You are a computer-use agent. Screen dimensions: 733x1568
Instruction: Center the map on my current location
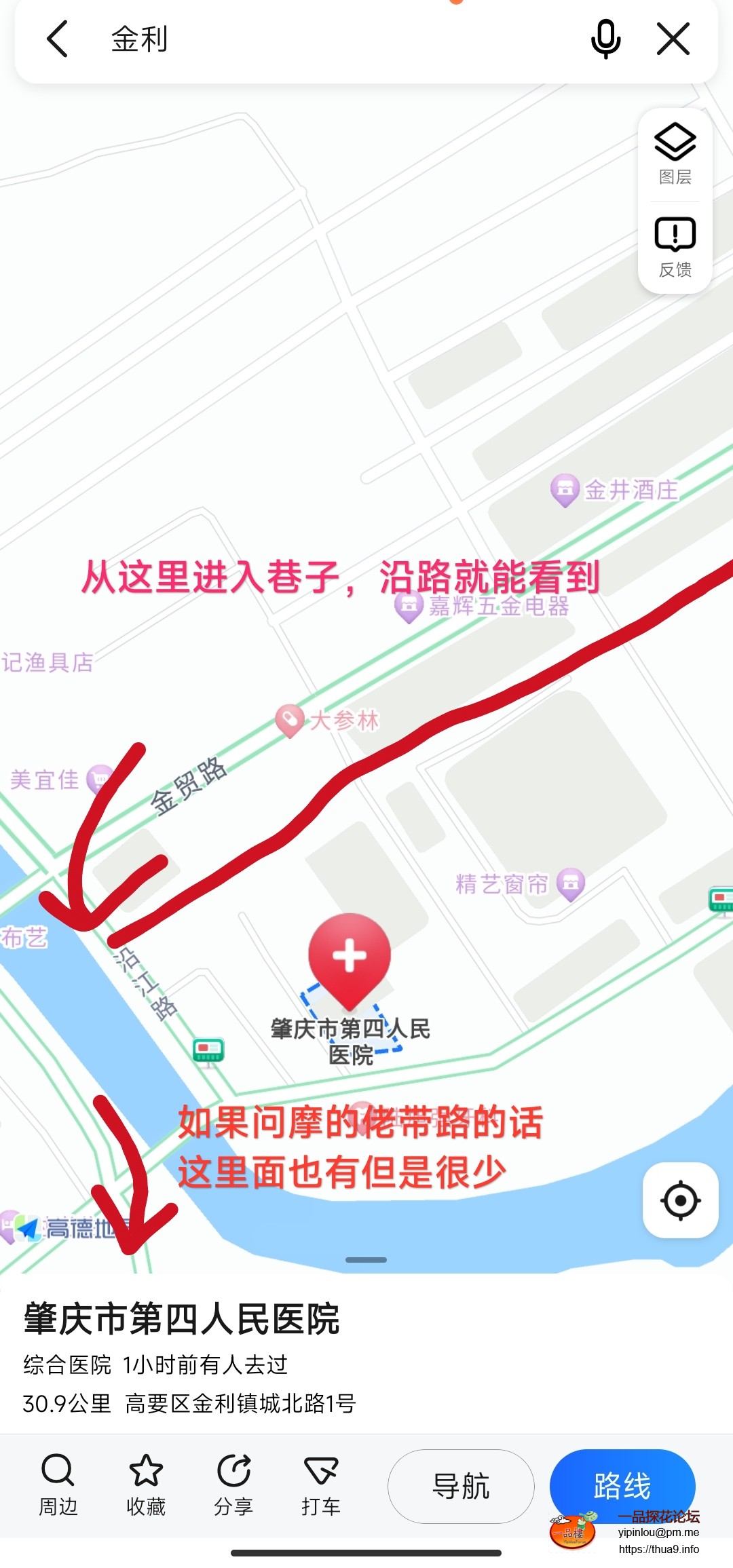(x=680, y=1200)
